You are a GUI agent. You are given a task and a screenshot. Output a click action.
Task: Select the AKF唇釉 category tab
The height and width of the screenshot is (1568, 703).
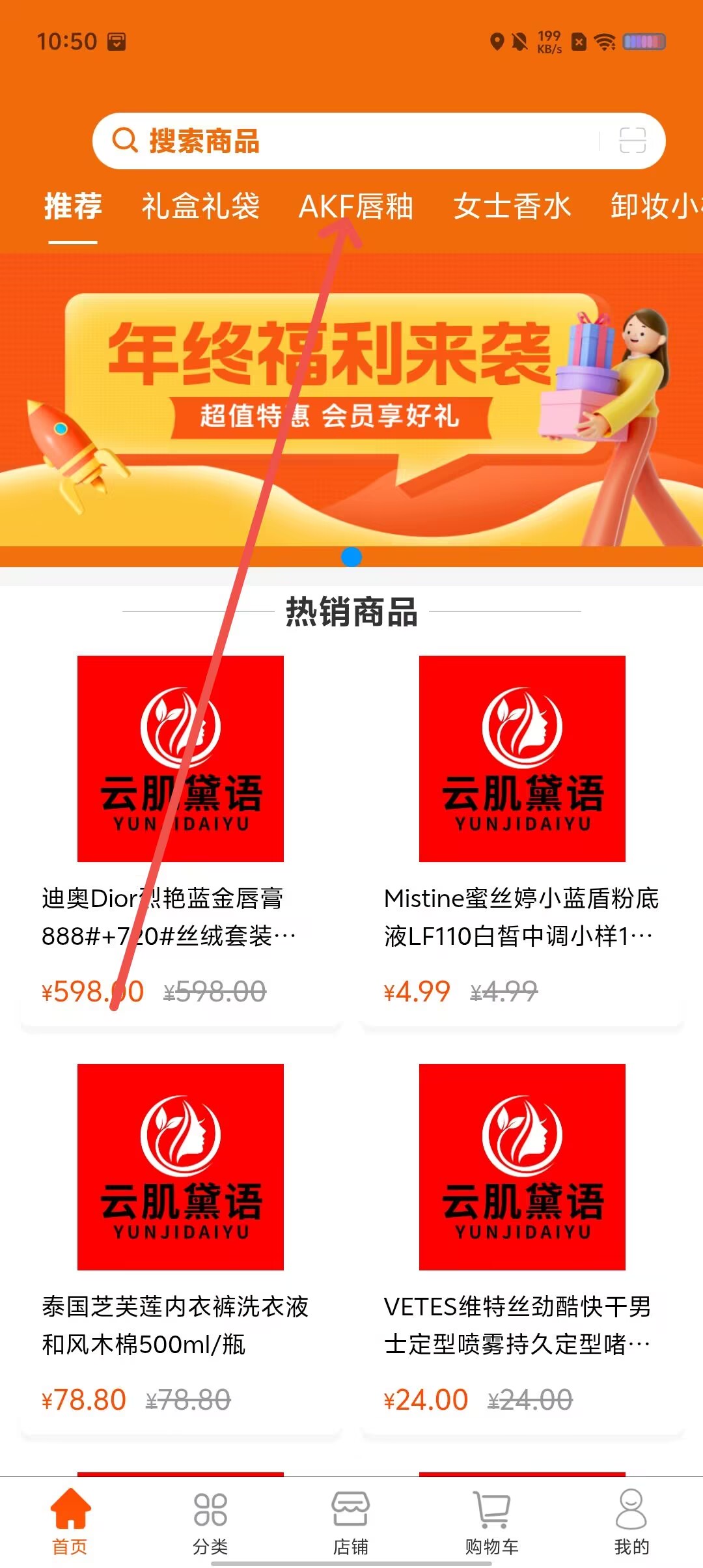[355, 206]
